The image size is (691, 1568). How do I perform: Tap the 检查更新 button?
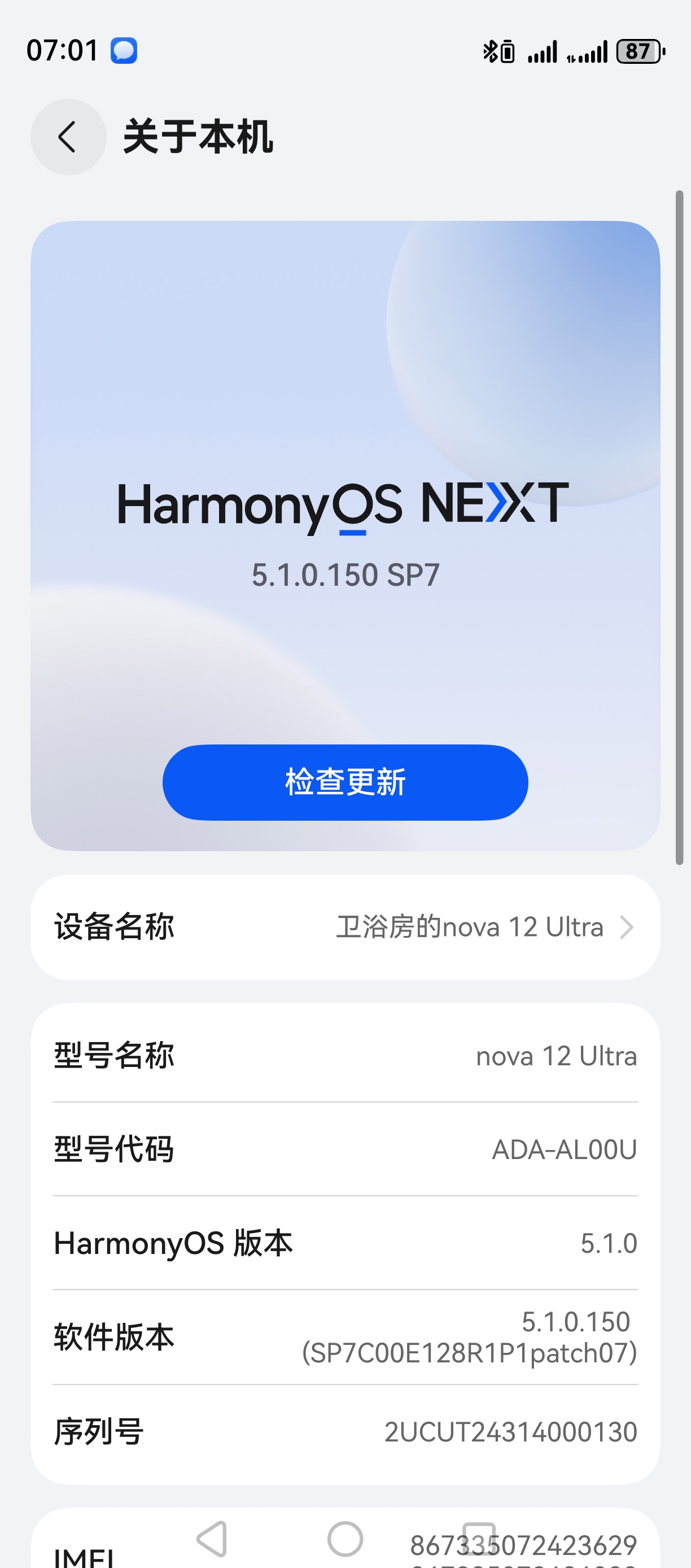click(x=345, y=782)
